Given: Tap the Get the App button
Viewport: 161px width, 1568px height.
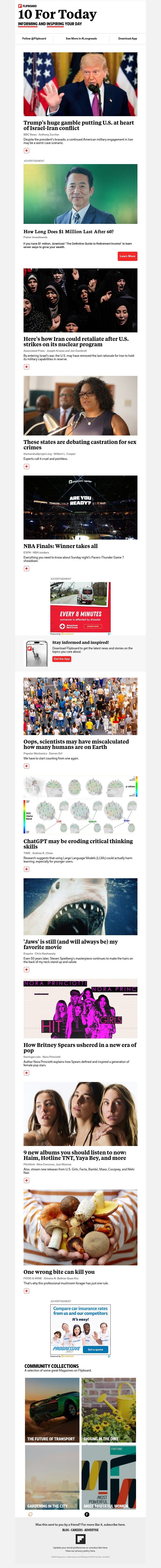Looking at the screenshot, I should pyautogui.click(x=61, y=659).
